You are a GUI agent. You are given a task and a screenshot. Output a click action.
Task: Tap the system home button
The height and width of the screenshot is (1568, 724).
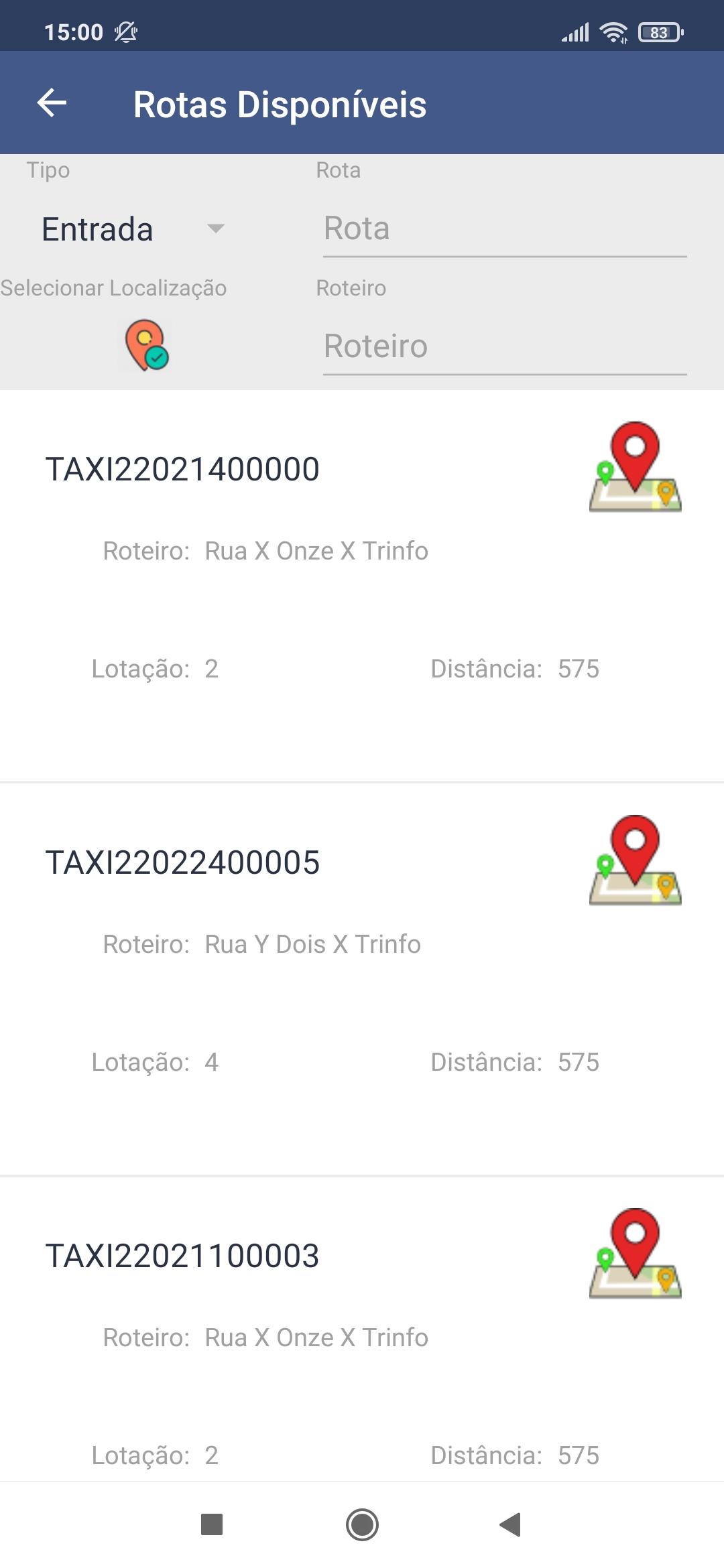362,1525
